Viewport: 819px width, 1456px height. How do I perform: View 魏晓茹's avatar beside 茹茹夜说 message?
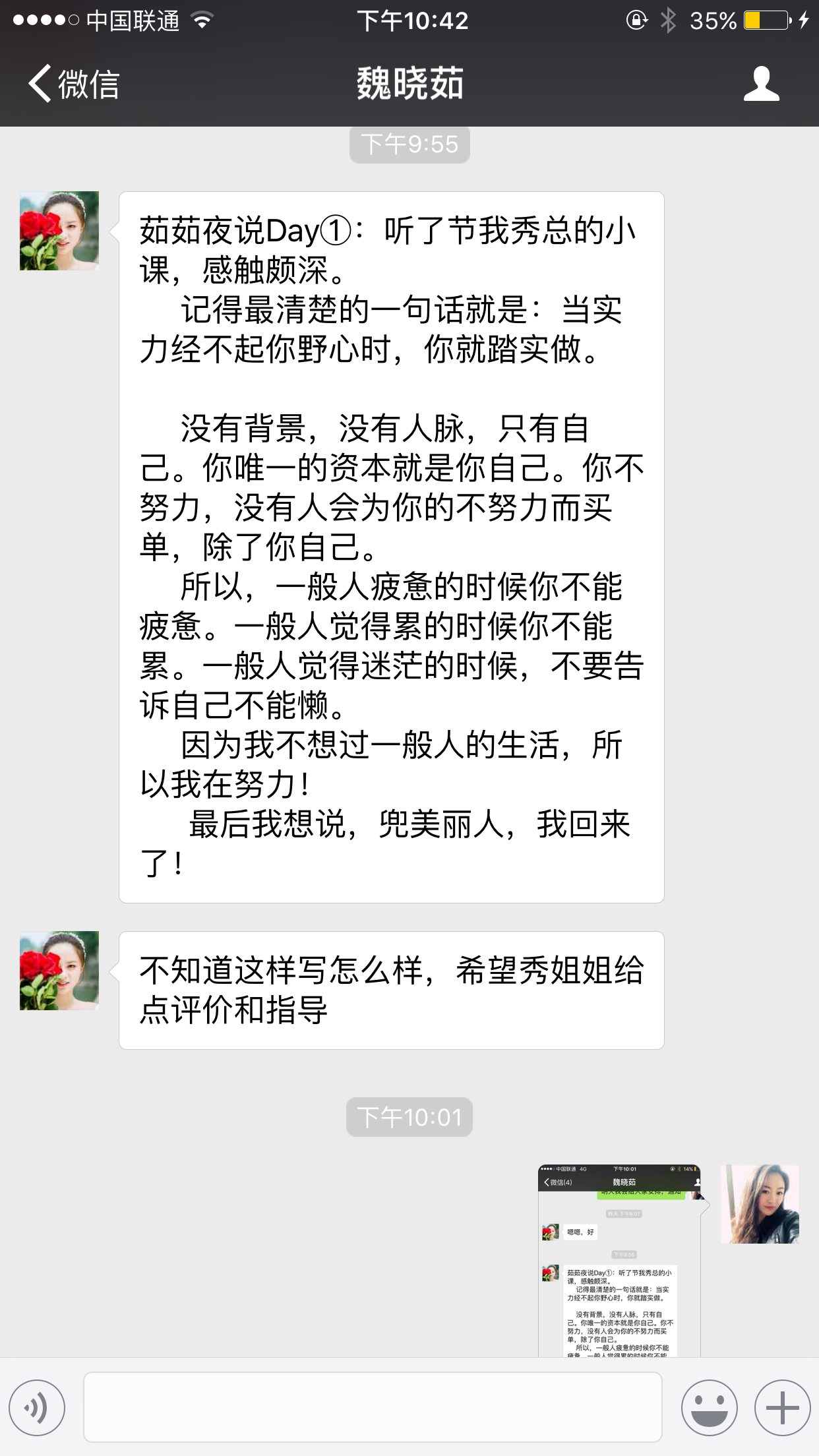click(x=59, y=231)
